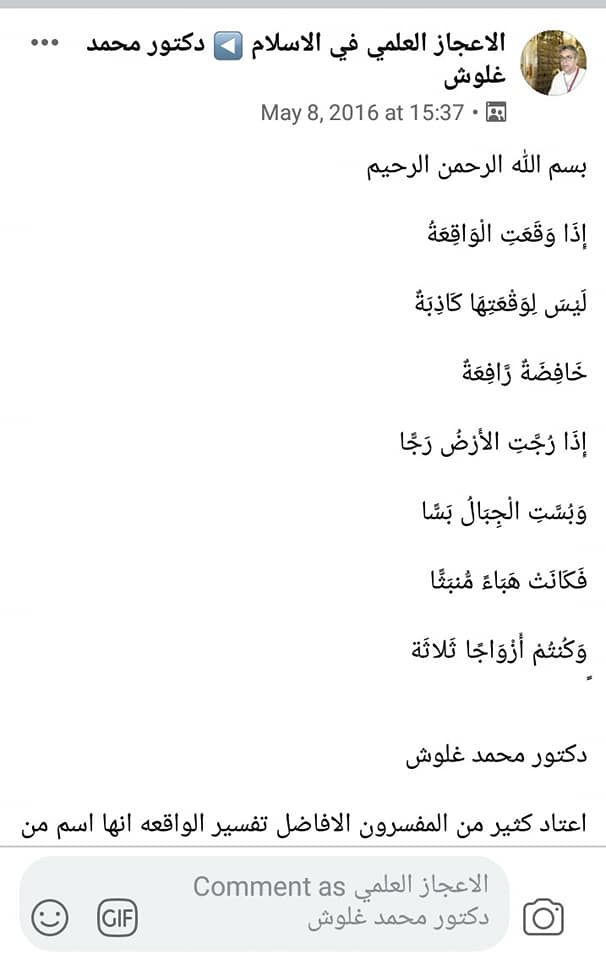Open the الاعجاز العلمي في الاسلام group link

tap(378, 43)
